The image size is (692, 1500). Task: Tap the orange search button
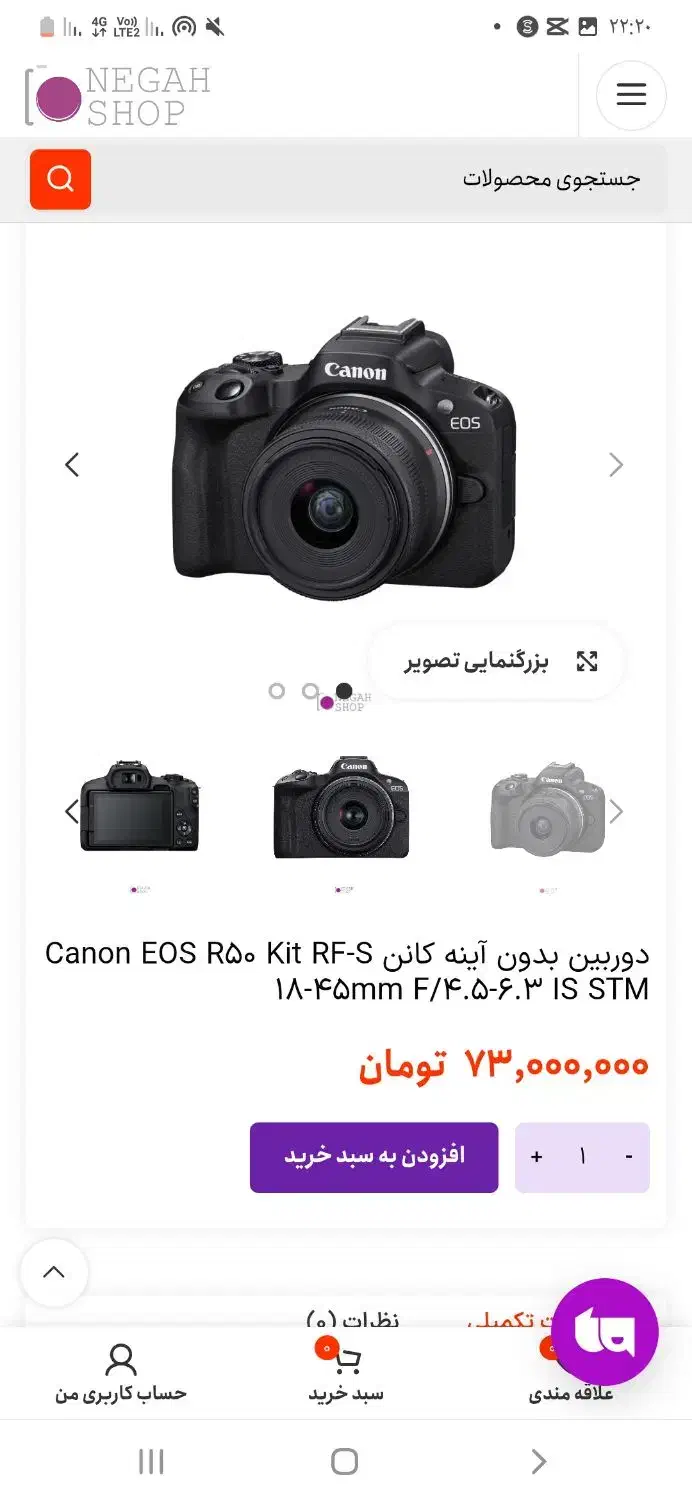coord(60,179)
